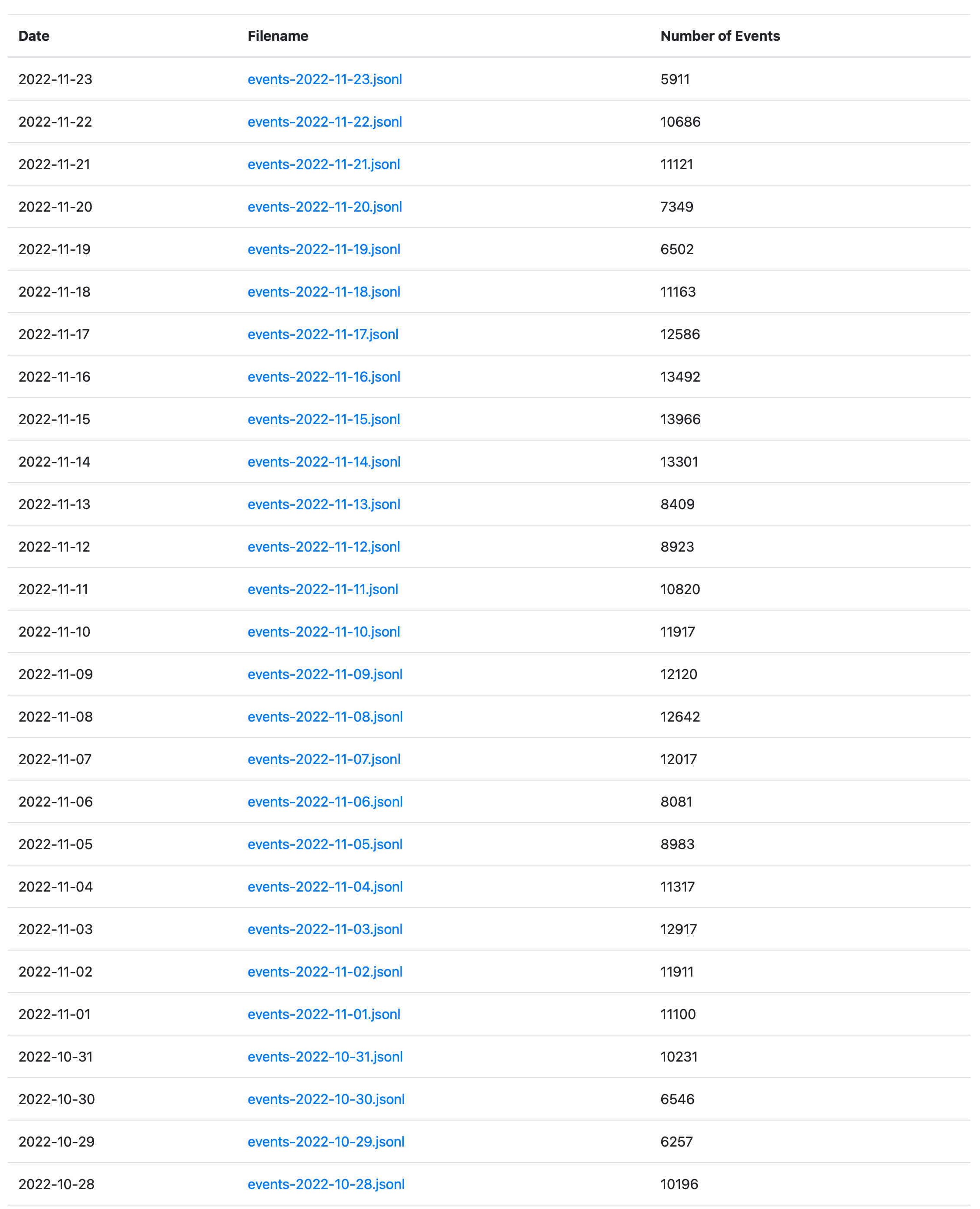
Task: Click the Filename column header
Action: (x=278, y=36)
